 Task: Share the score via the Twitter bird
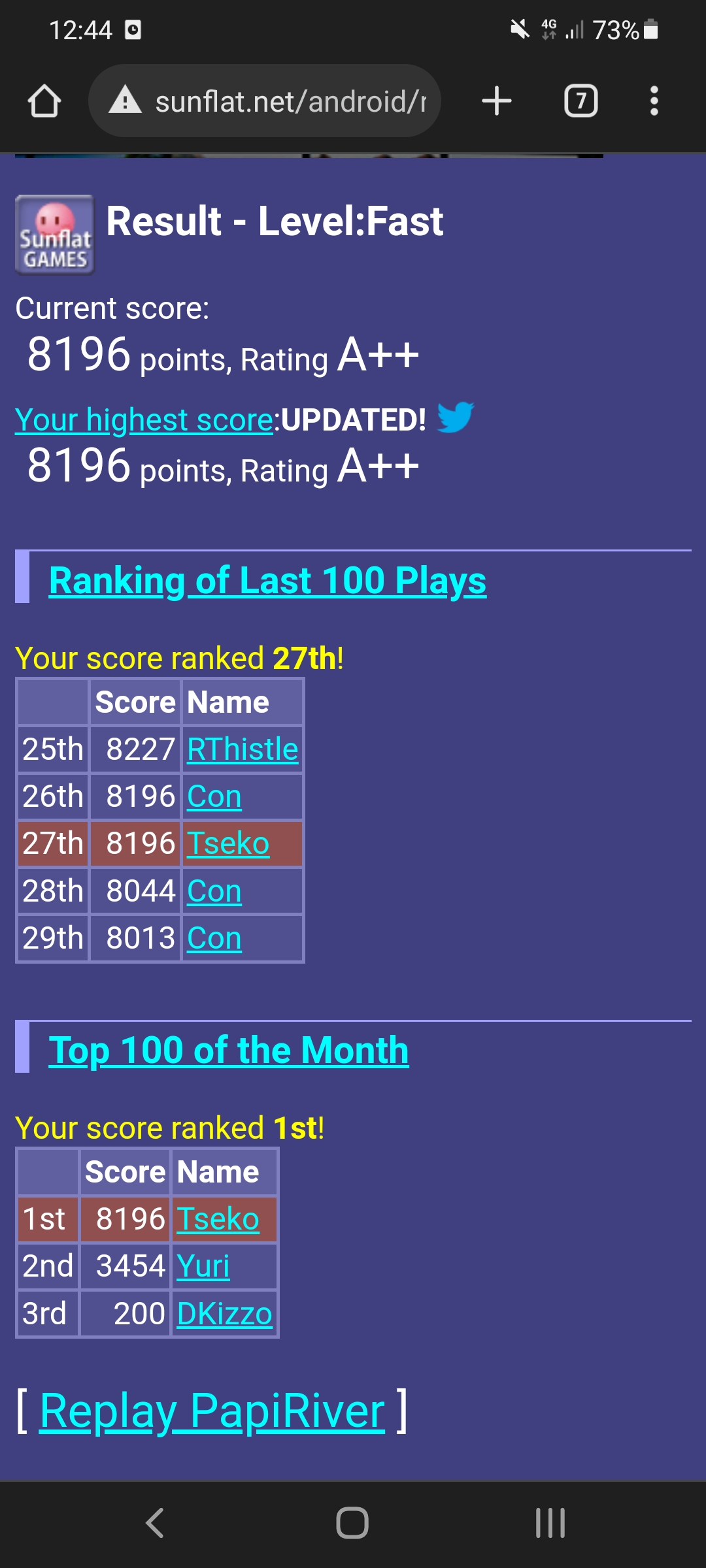(455, 417)
